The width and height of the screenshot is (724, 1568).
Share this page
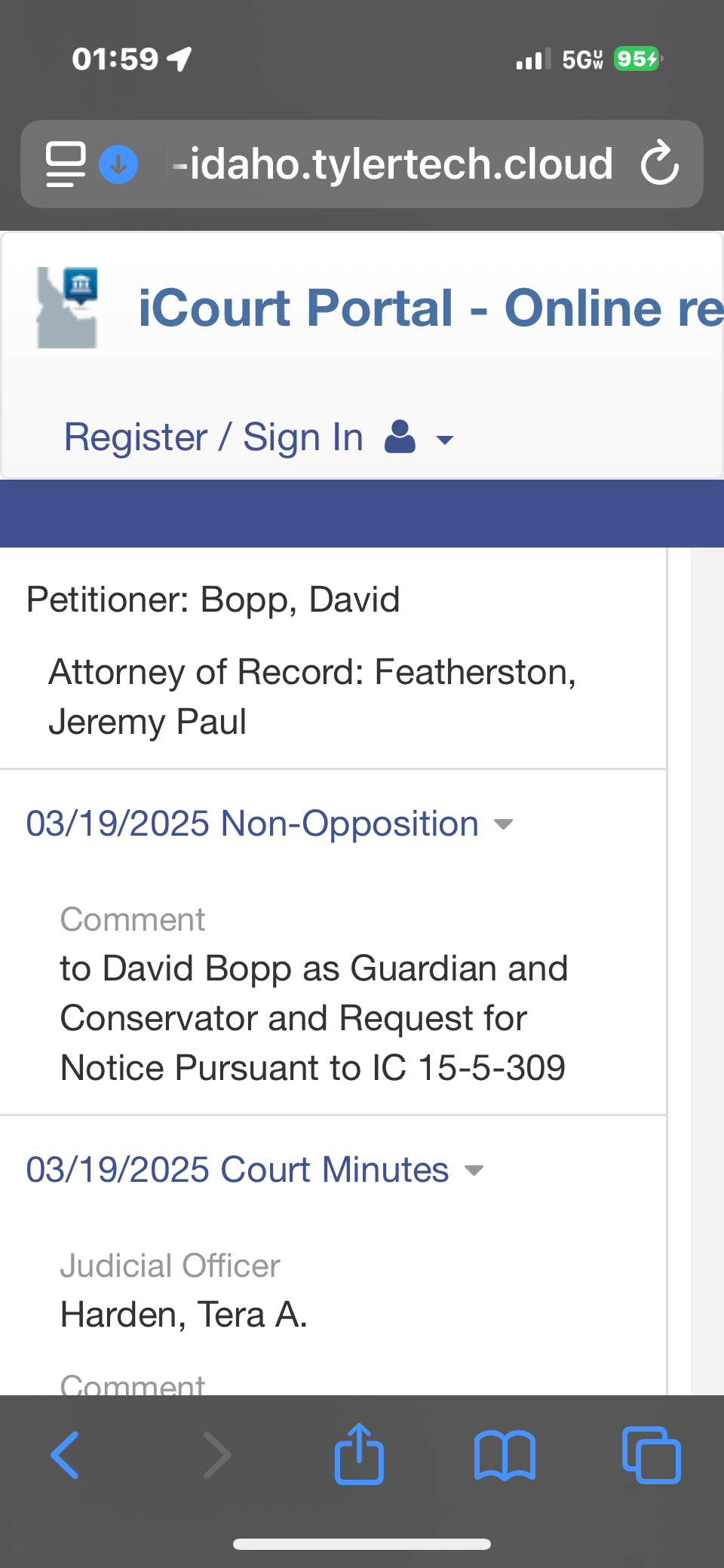(359, 1453)
